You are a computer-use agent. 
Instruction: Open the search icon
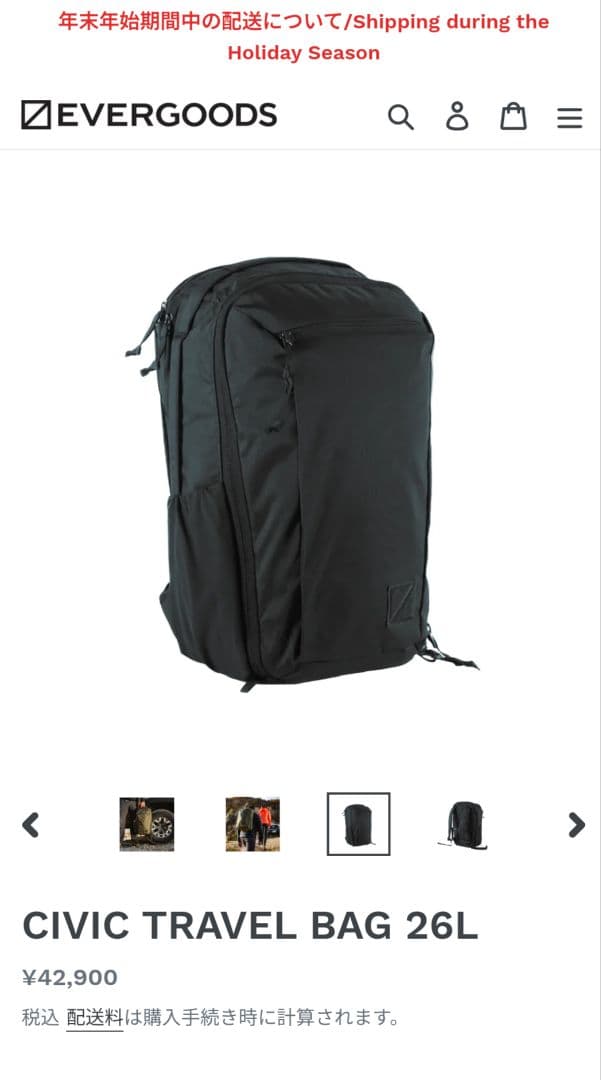click(400, 116)
